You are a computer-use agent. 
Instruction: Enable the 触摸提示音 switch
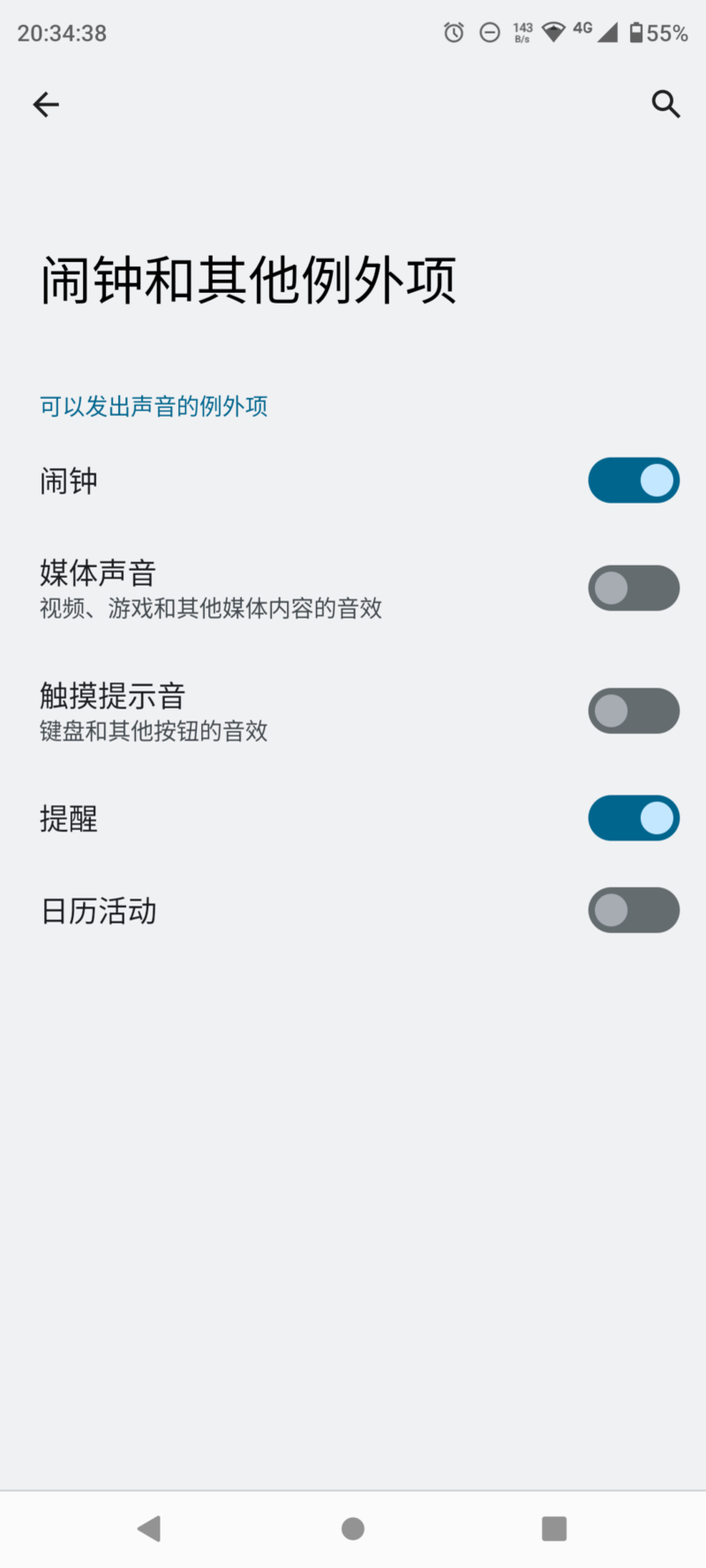634,710
